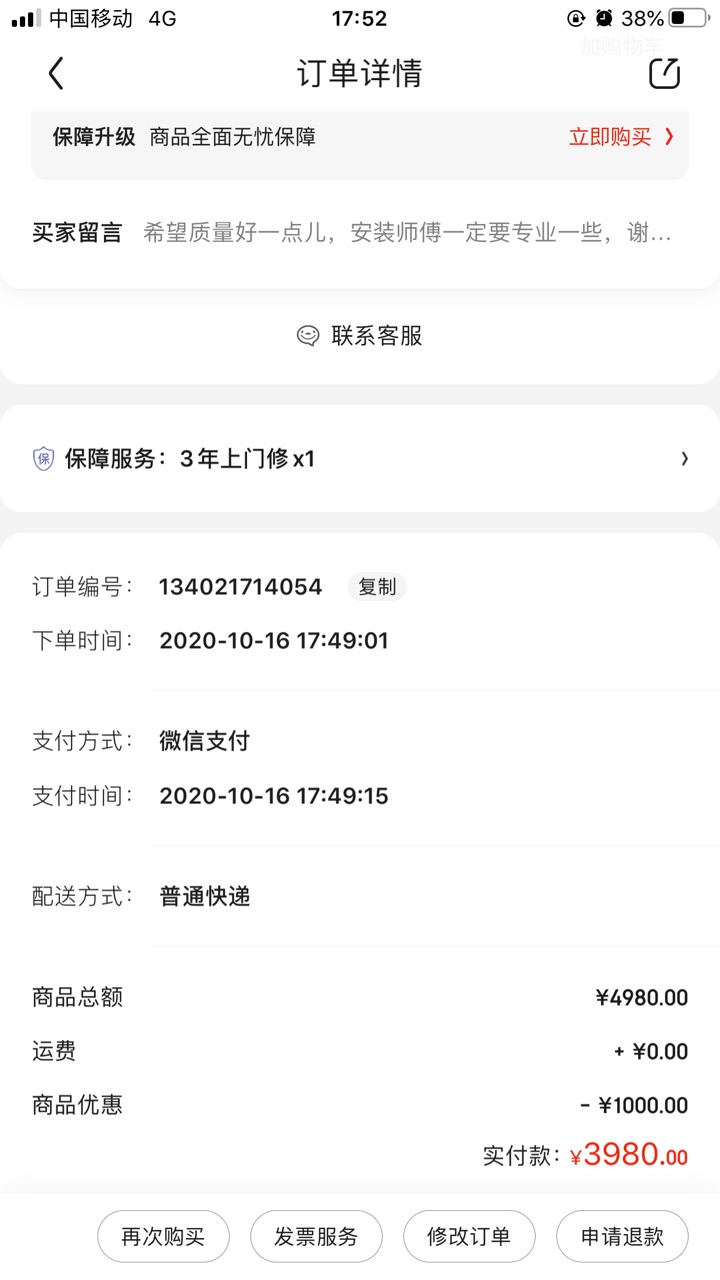Open 保障服务 3年上门修 details
720x1280 pixels.
tap(360, 459)
